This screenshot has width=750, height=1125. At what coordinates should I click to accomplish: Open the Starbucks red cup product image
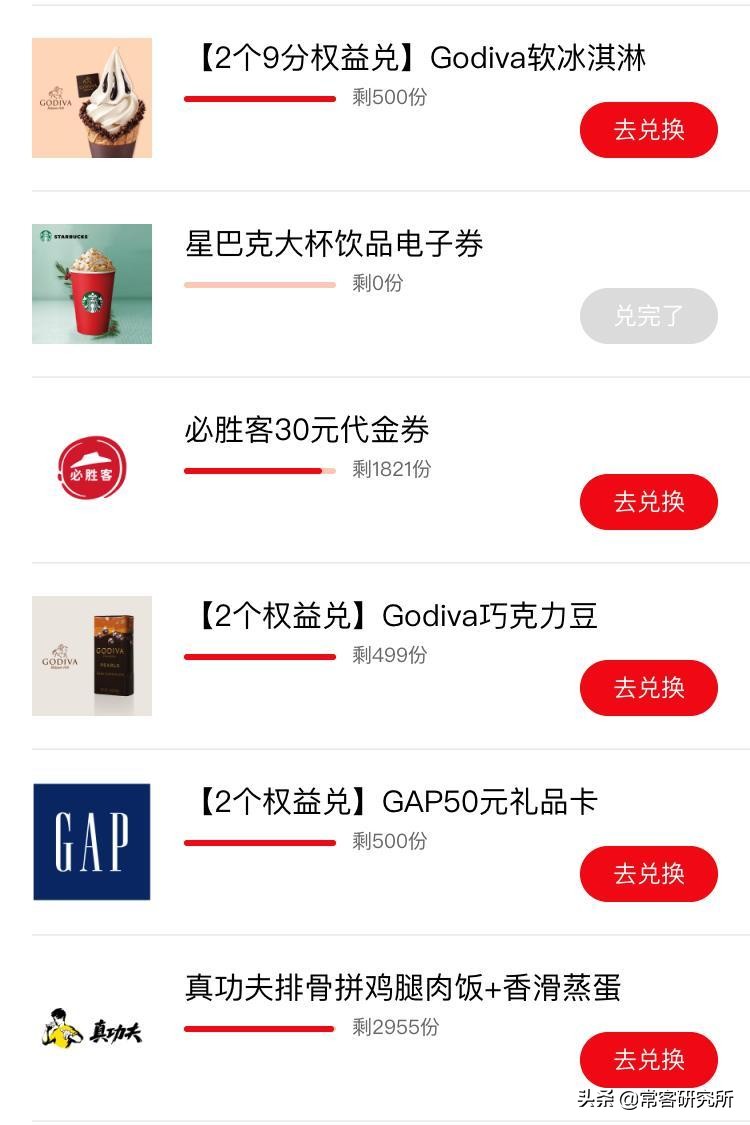[92, 283]
